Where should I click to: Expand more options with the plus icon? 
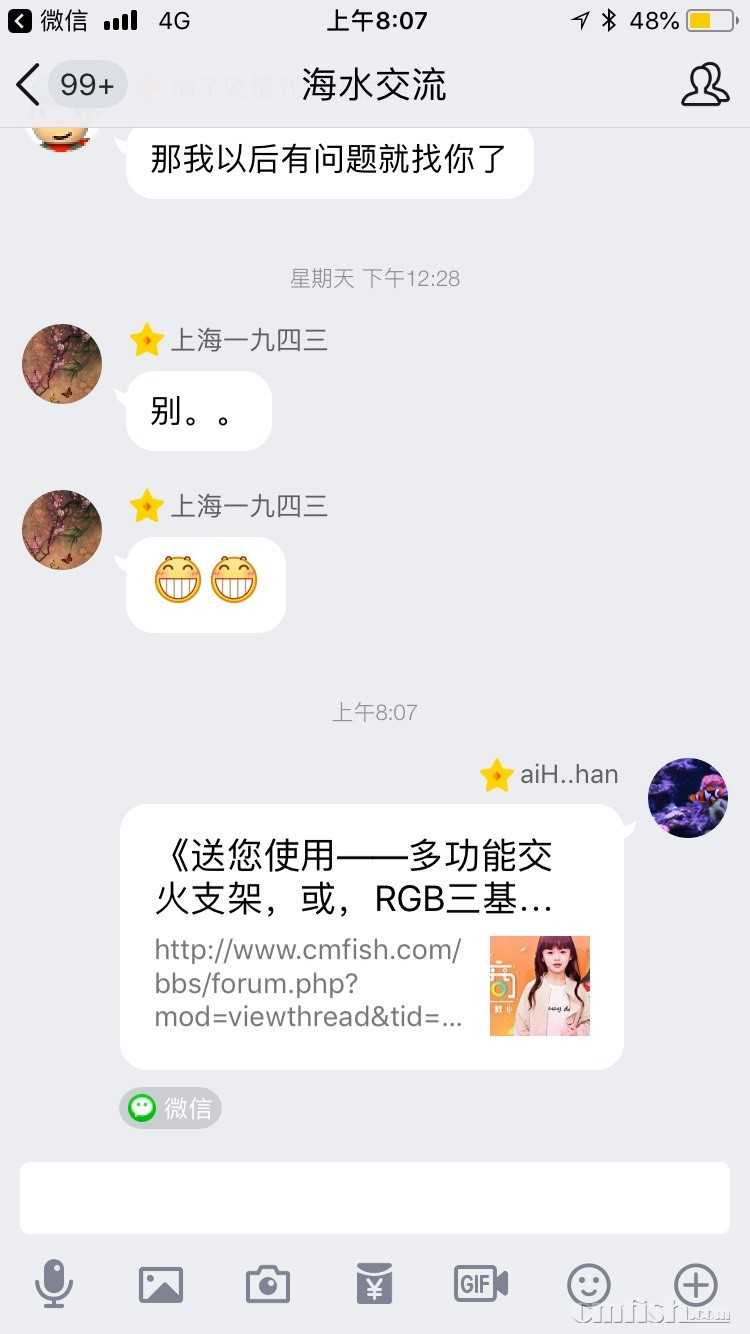tap(696, 1284)
